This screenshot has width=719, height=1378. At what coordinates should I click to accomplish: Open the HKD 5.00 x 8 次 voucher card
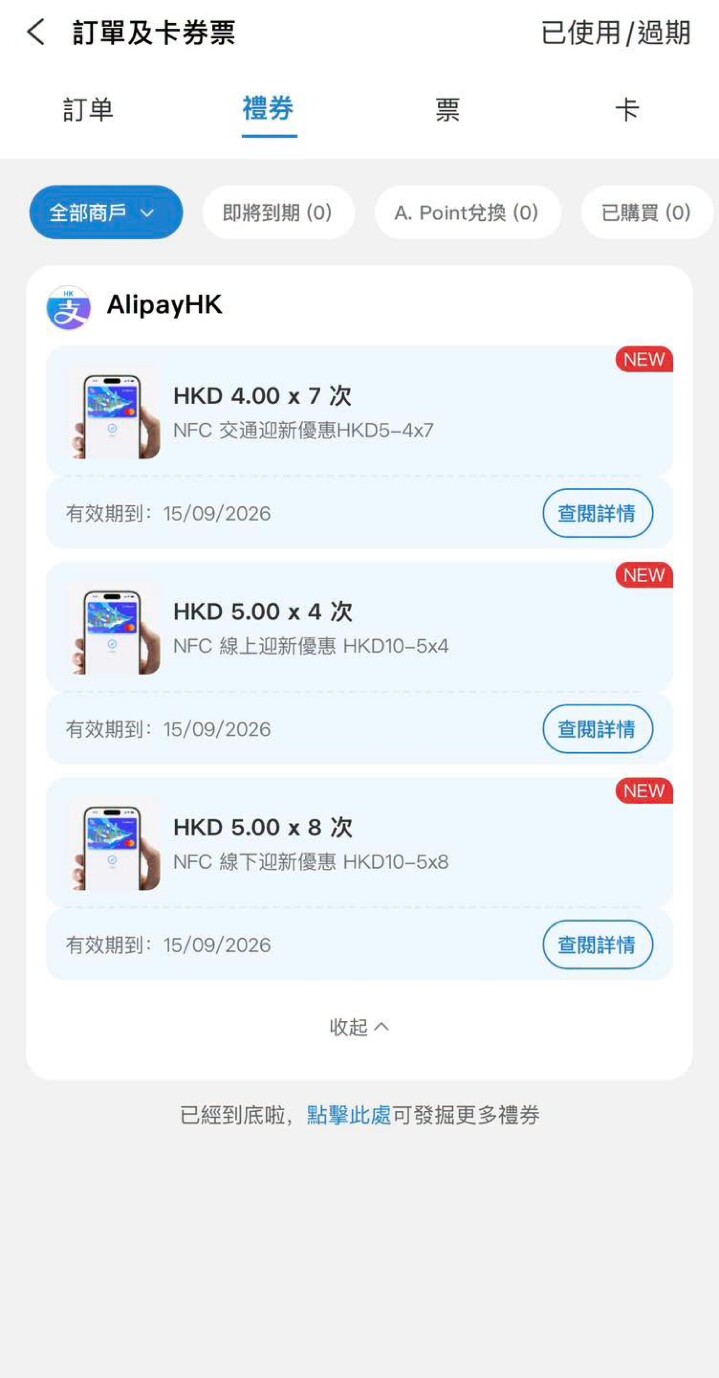pyautogui.click(x=359, y=843)
